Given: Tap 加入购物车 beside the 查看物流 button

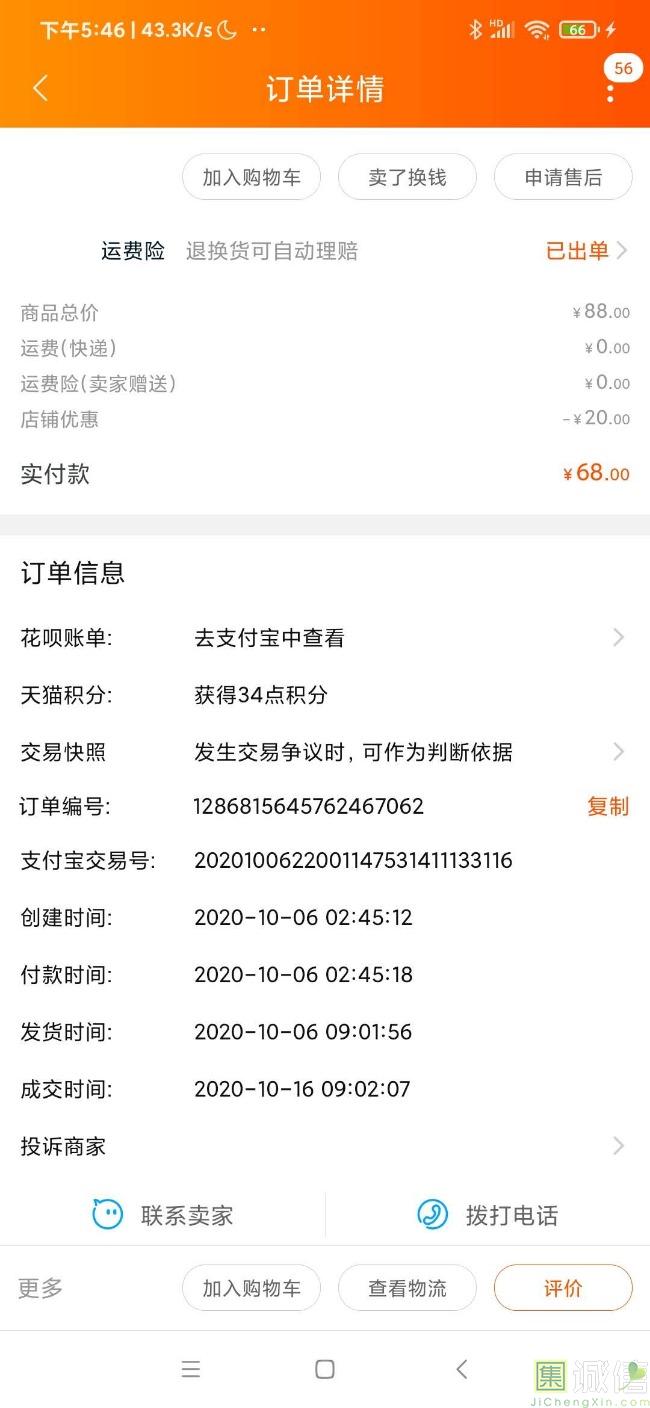Looking at the screenshot, I should 251,1288.
